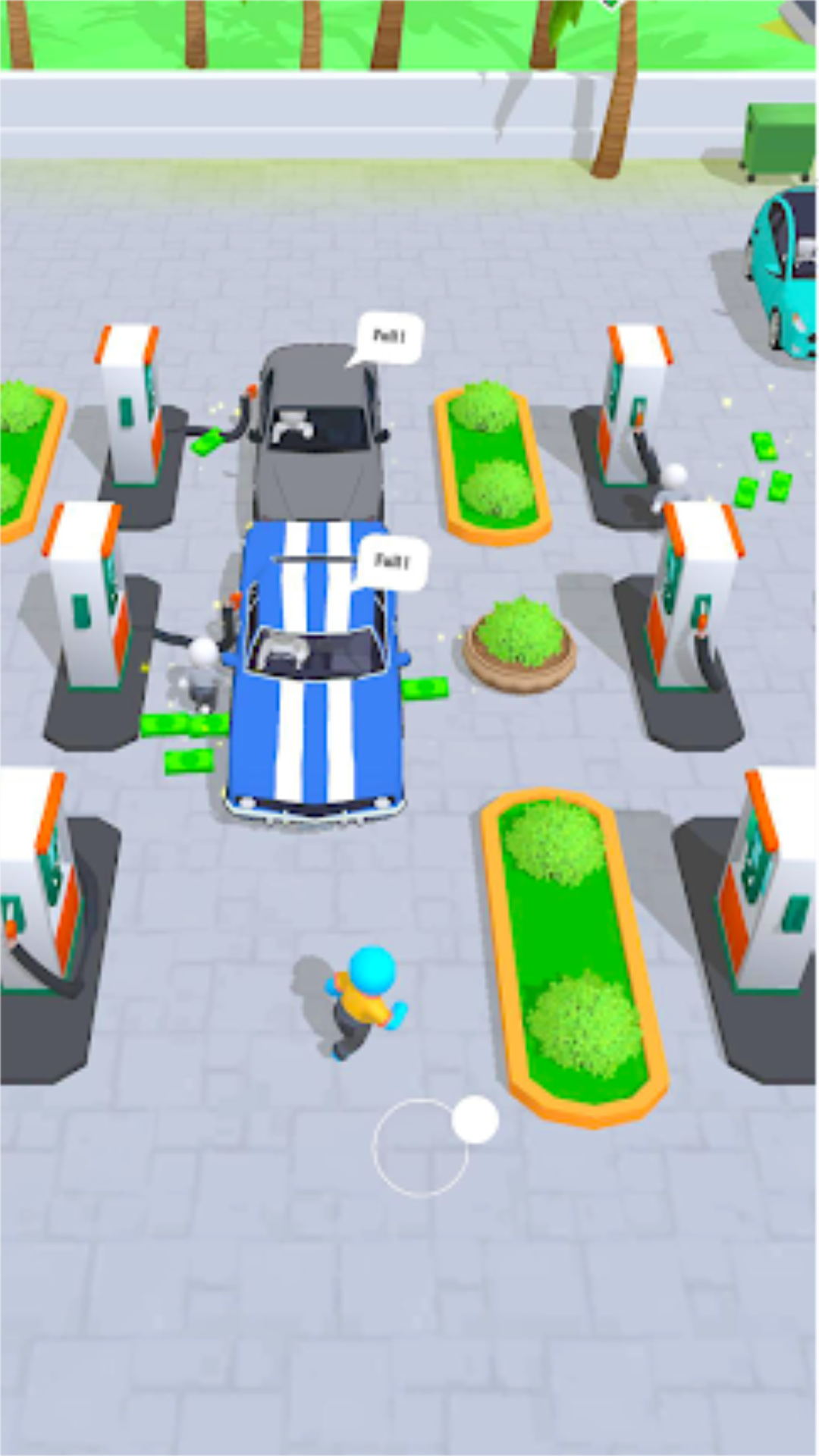The width and height of the screenshot is (819, 1456).
Task: Tap the white virtual joystick knob
Action: coord(475,1119)
